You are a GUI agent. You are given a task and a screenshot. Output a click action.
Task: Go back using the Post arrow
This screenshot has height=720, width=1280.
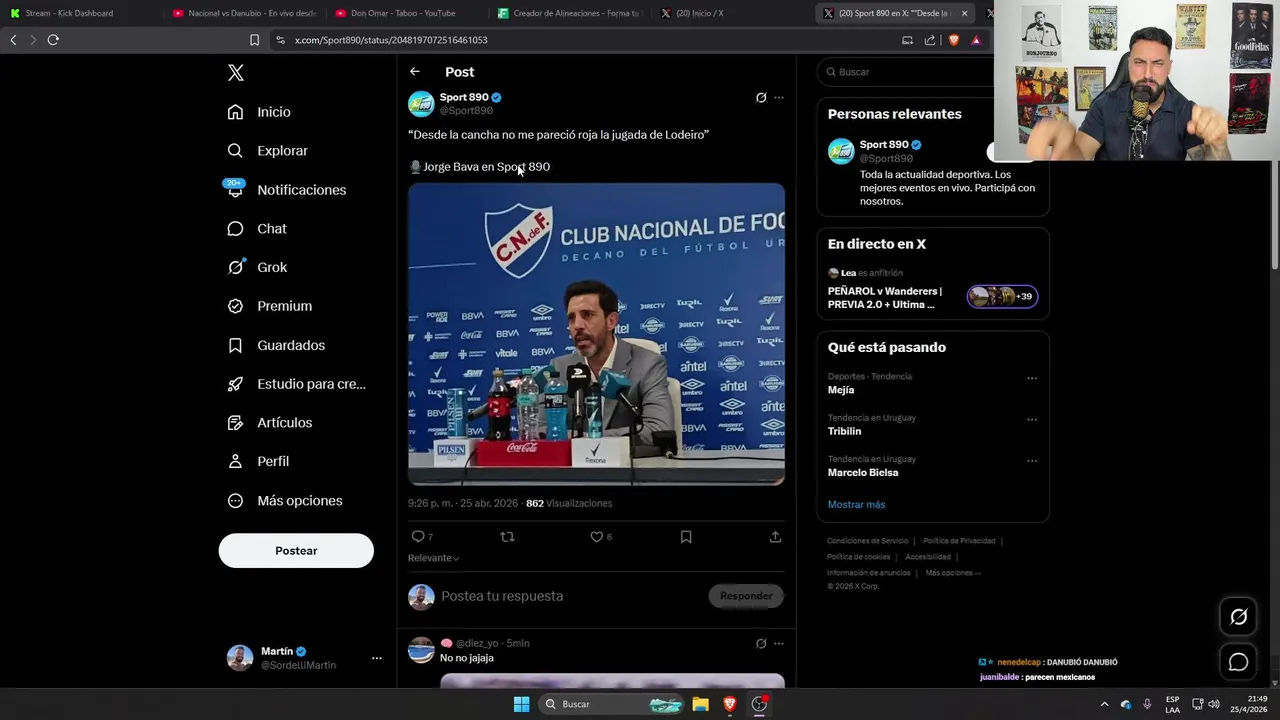point(415,72)
